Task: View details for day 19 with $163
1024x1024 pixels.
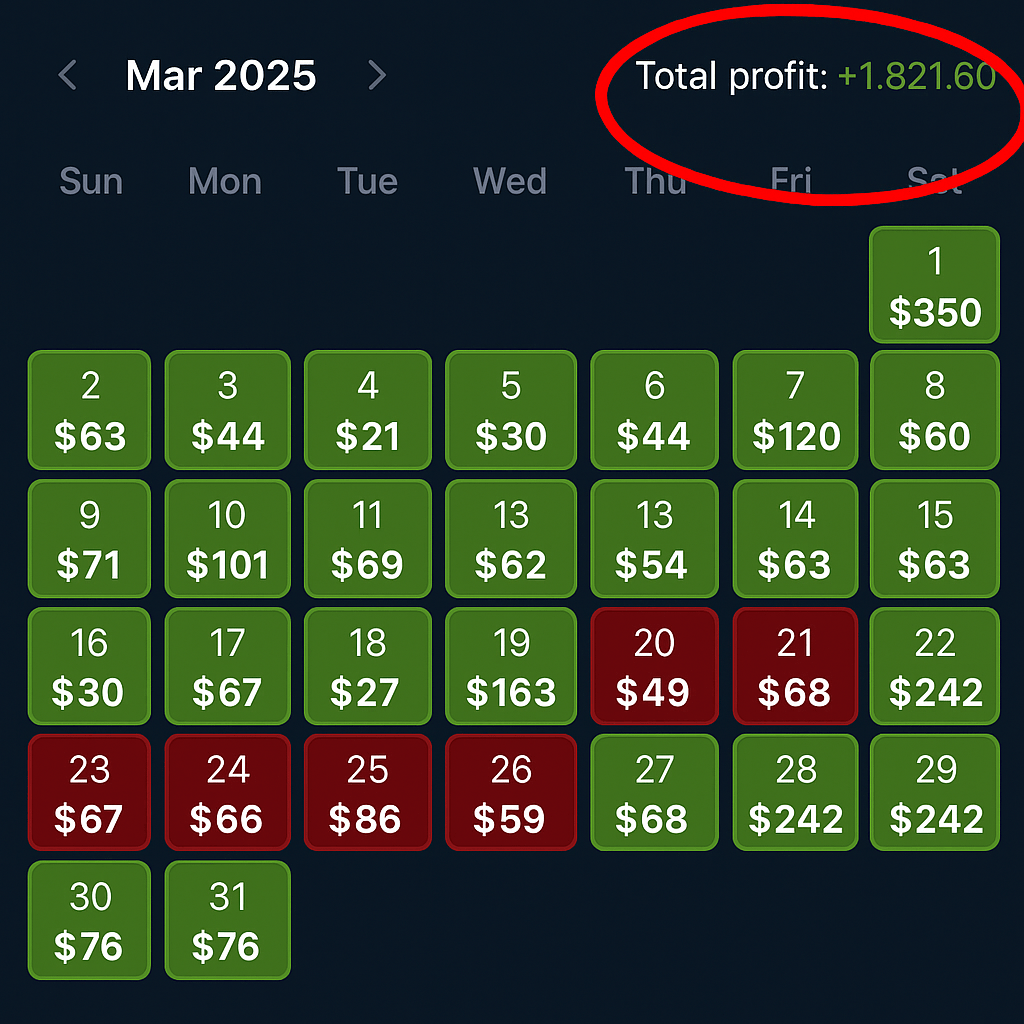Action: click(511, 667)
